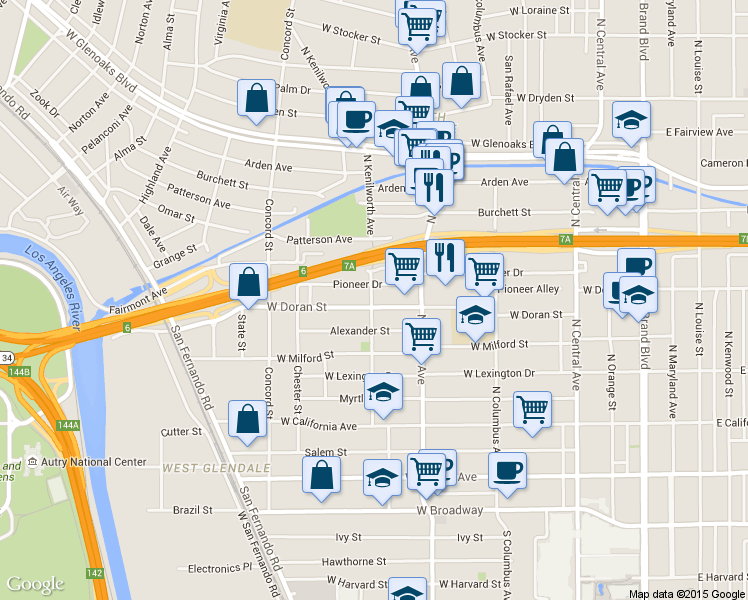The width and height of the screenshot is (748, 600).
Task: Select the shopping bag marker on W California Ave
Action: point(248,422)
